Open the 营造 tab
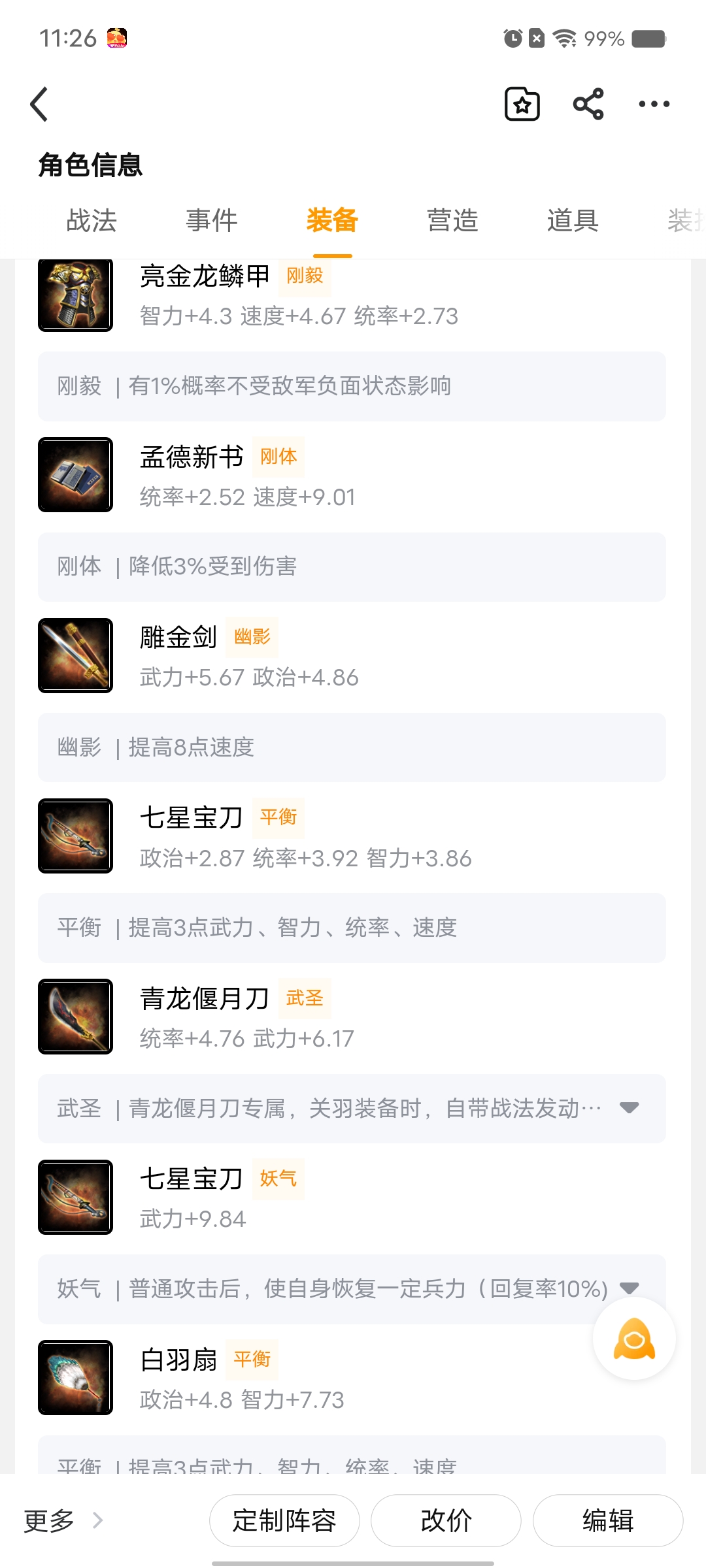 [x=452, y=221]
